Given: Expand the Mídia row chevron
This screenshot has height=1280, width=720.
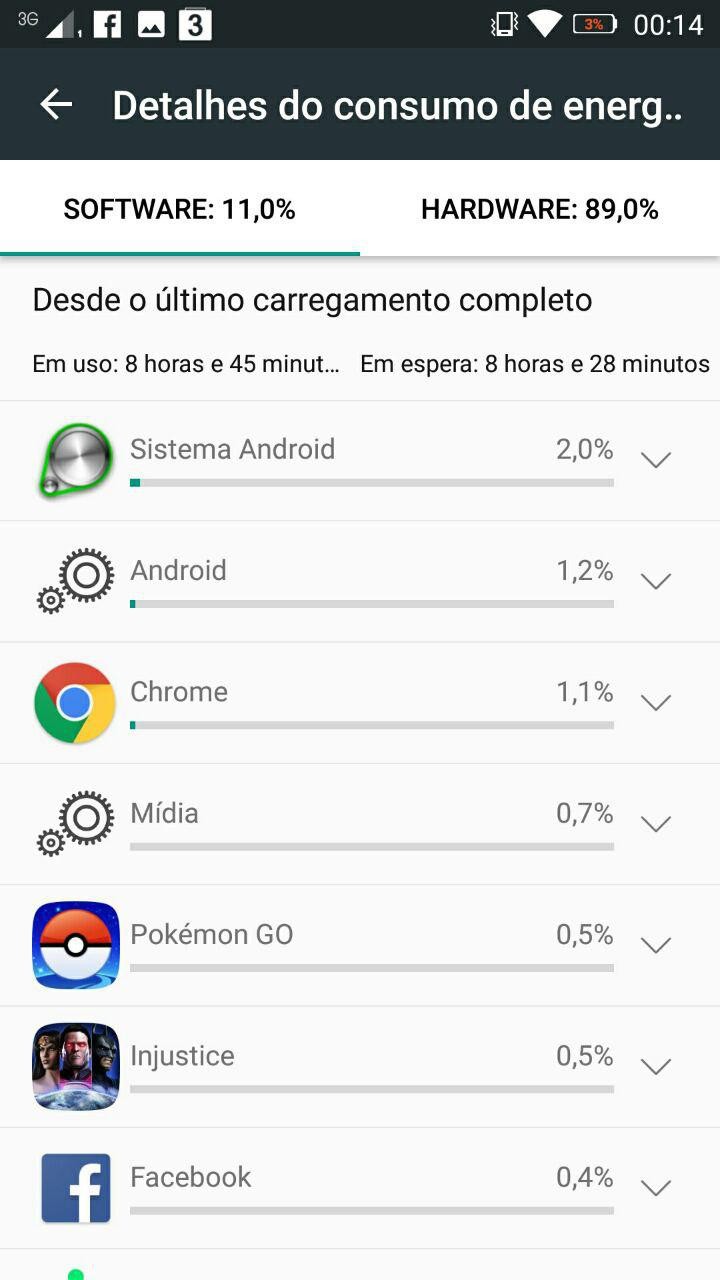Looking at the screenshot, I should coord(655,824).
